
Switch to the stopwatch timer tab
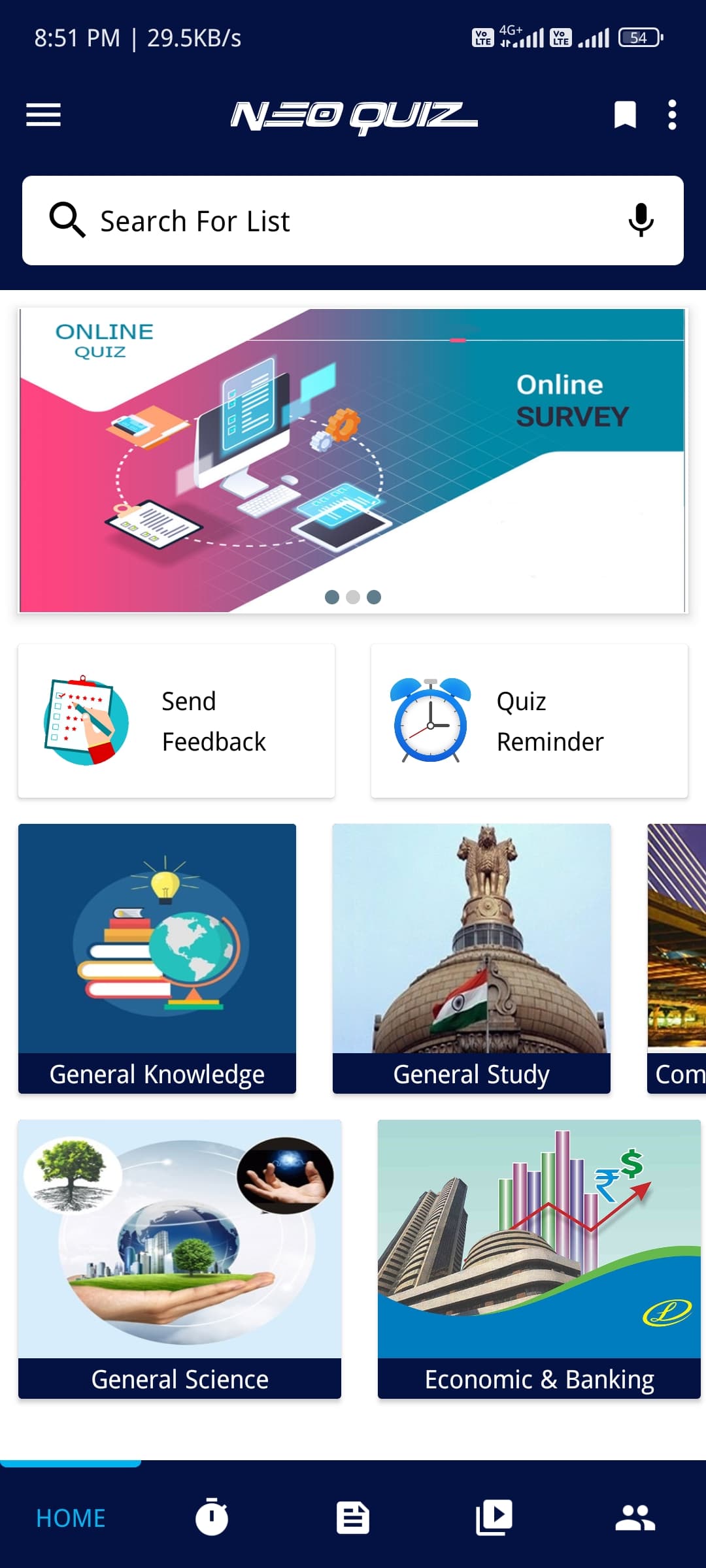click(x=212, y=1516)
